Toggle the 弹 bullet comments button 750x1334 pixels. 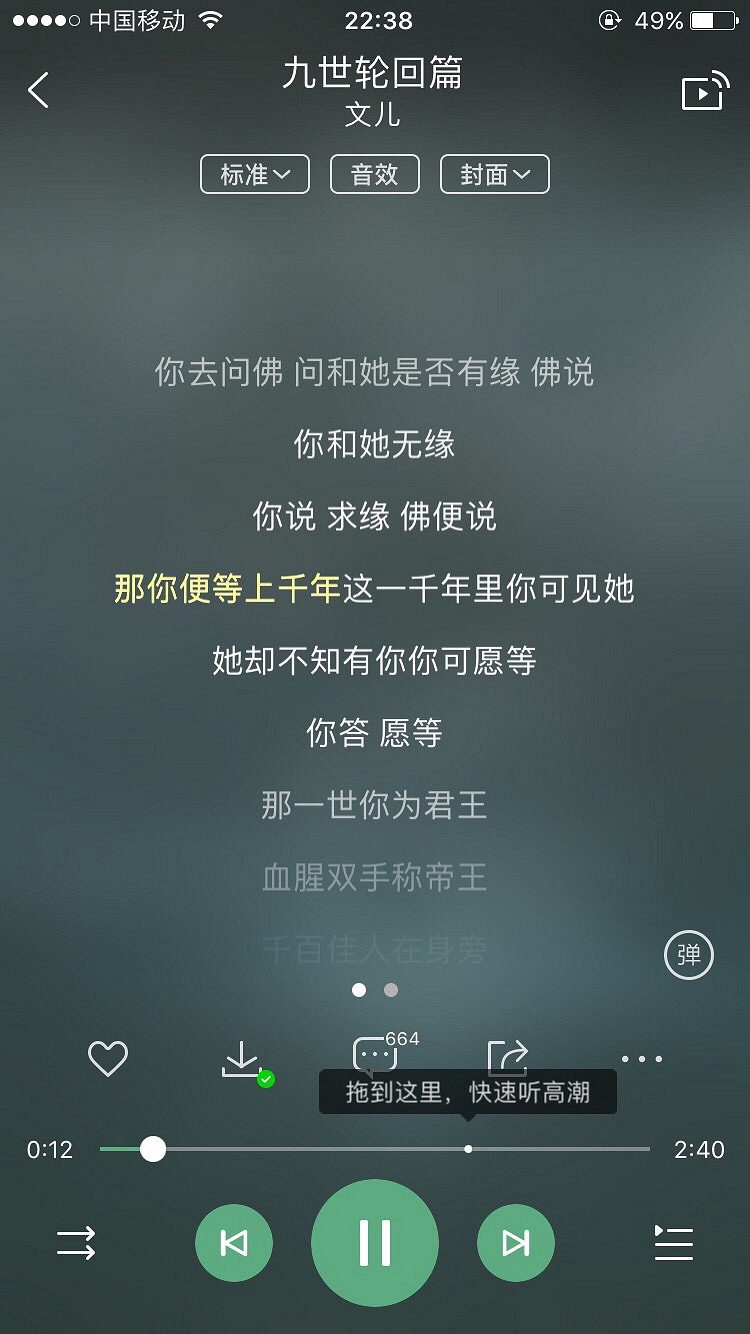689,955
